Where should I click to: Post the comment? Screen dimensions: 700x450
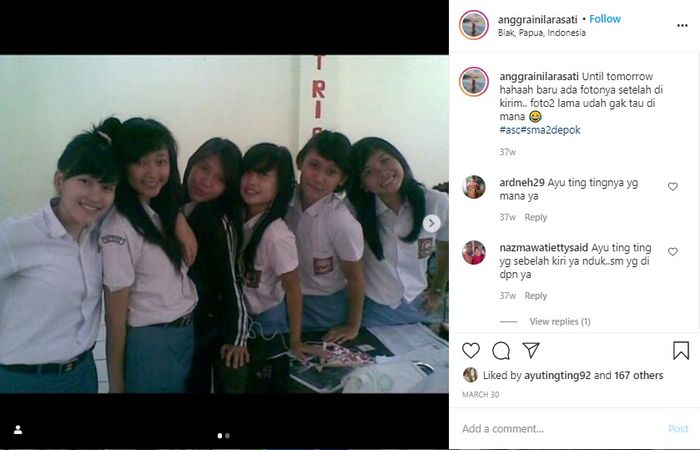click(x=678, y=429)
